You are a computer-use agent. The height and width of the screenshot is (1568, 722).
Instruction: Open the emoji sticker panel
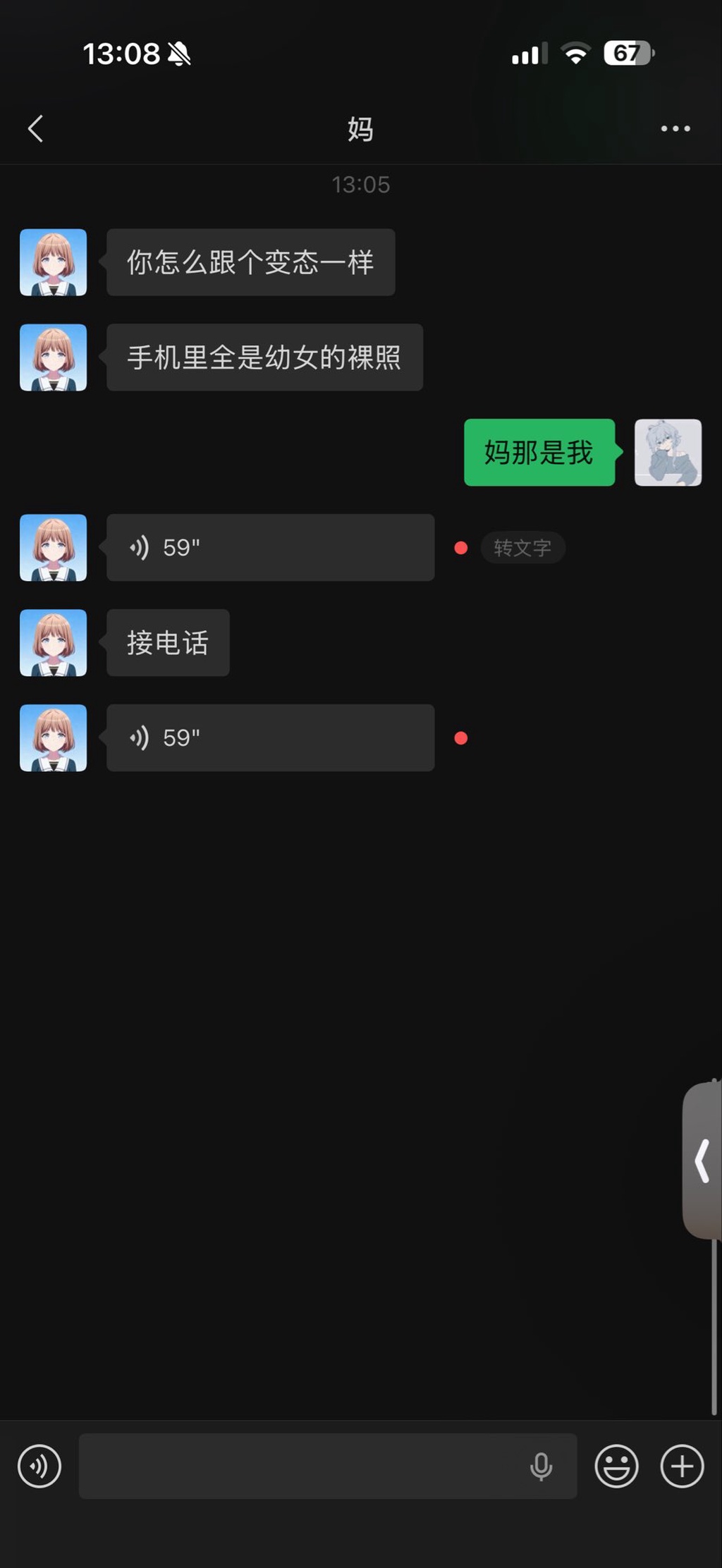pyautogui.click(x=616, y=1466)
